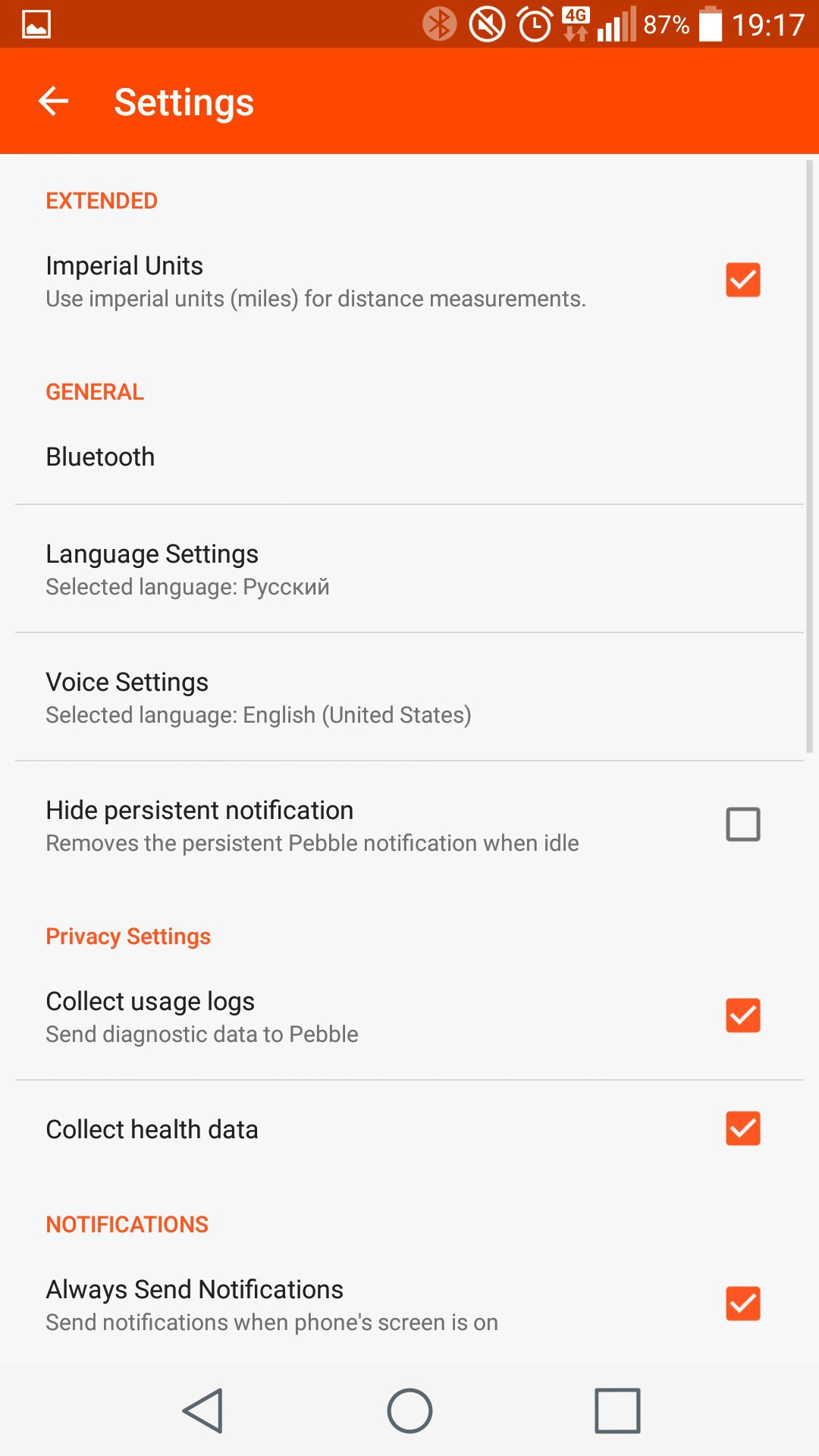Image resolution: width=819 pixels, height=1456 pixels.
Task: Enable Hide persistent notification
Action: [x=742, y=824]
